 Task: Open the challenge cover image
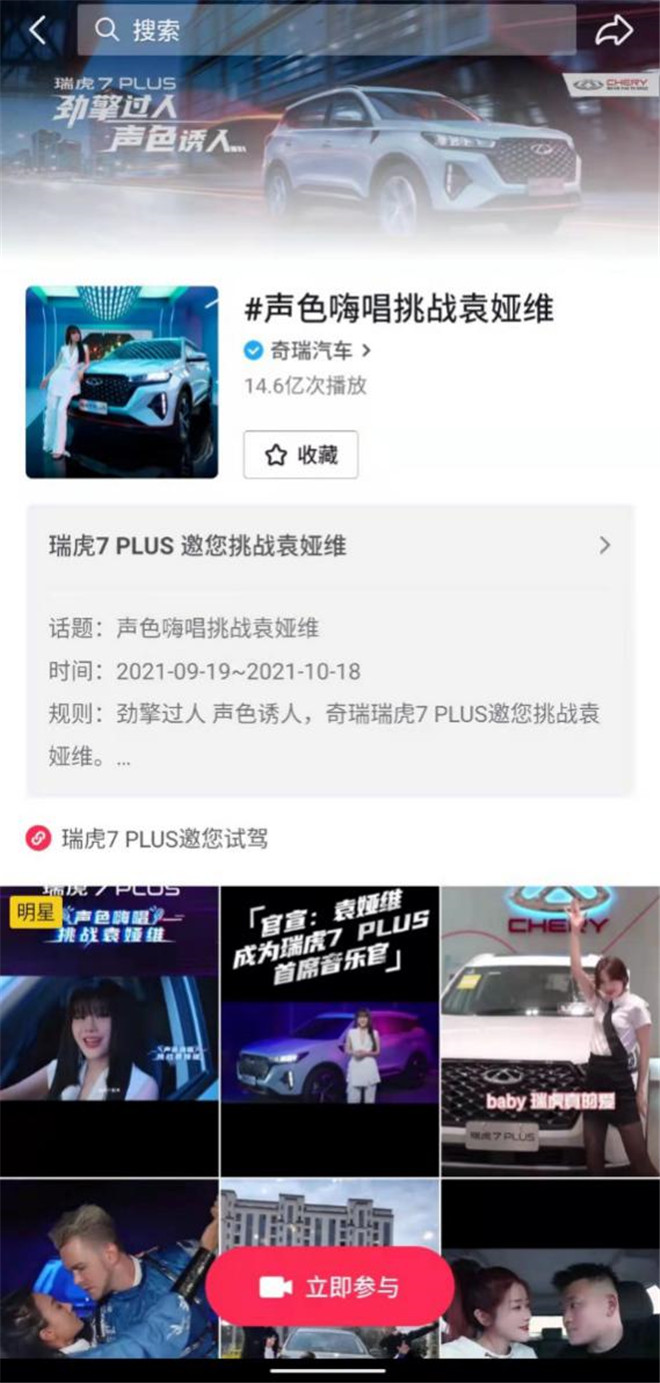[122, 382]
